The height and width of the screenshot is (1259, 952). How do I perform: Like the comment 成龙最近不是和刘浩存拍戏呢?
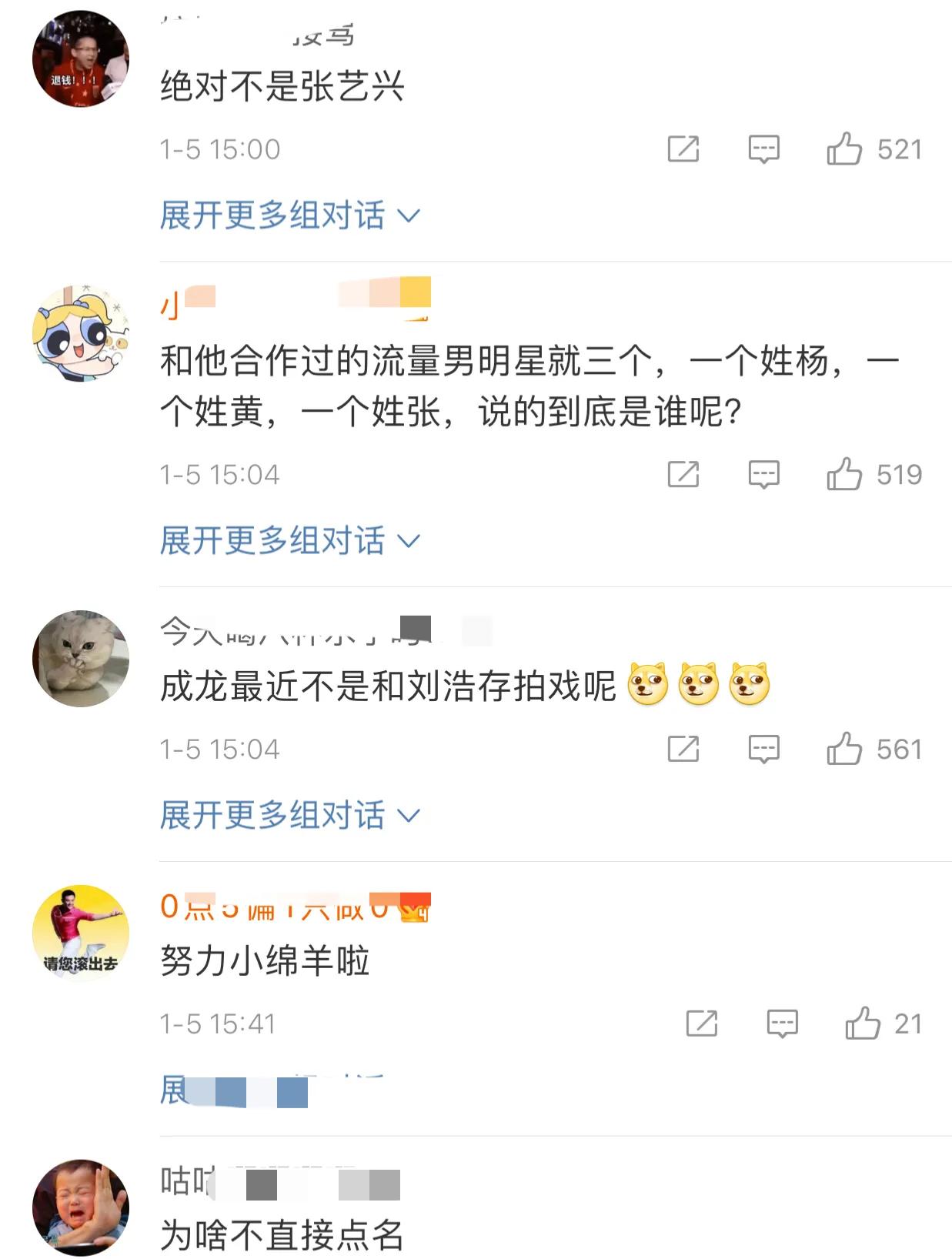pos(844,749)
